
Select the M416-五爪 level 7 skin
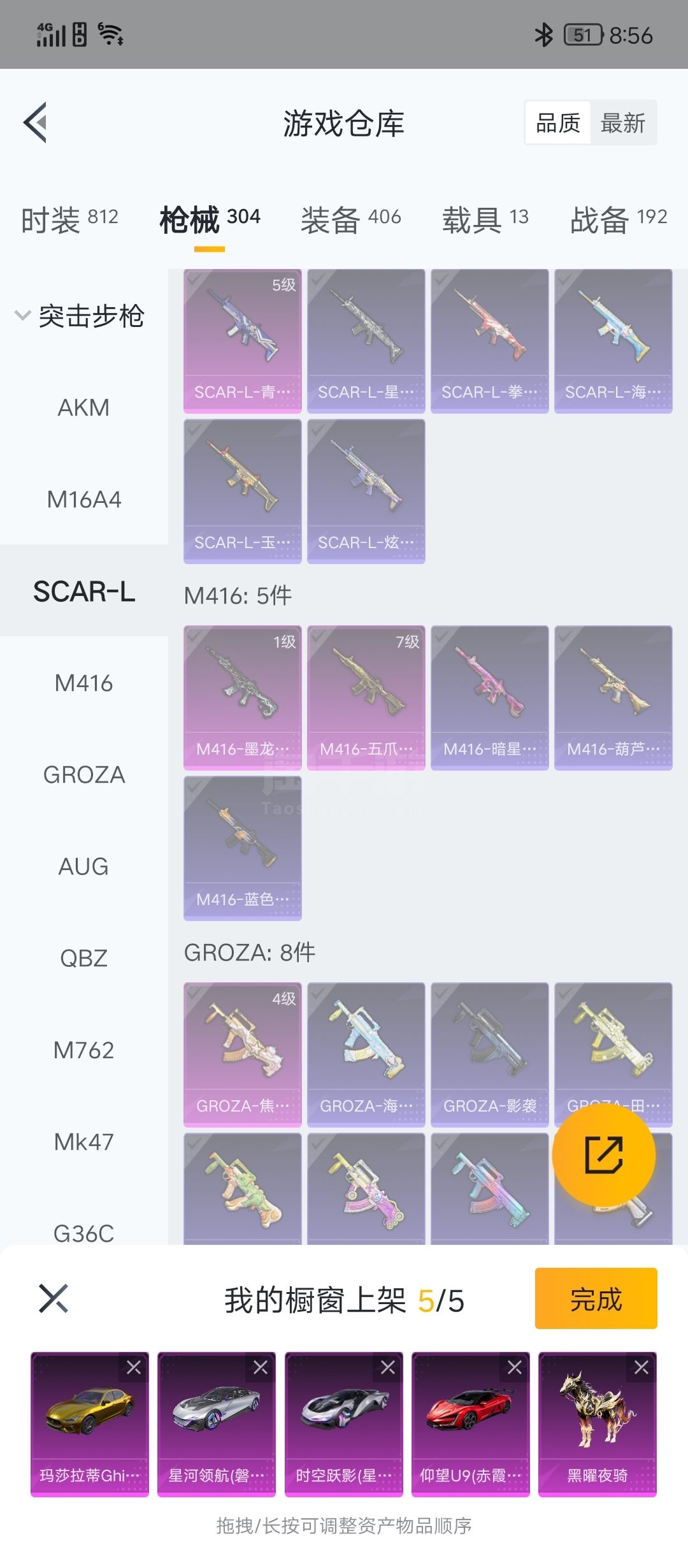366,698
